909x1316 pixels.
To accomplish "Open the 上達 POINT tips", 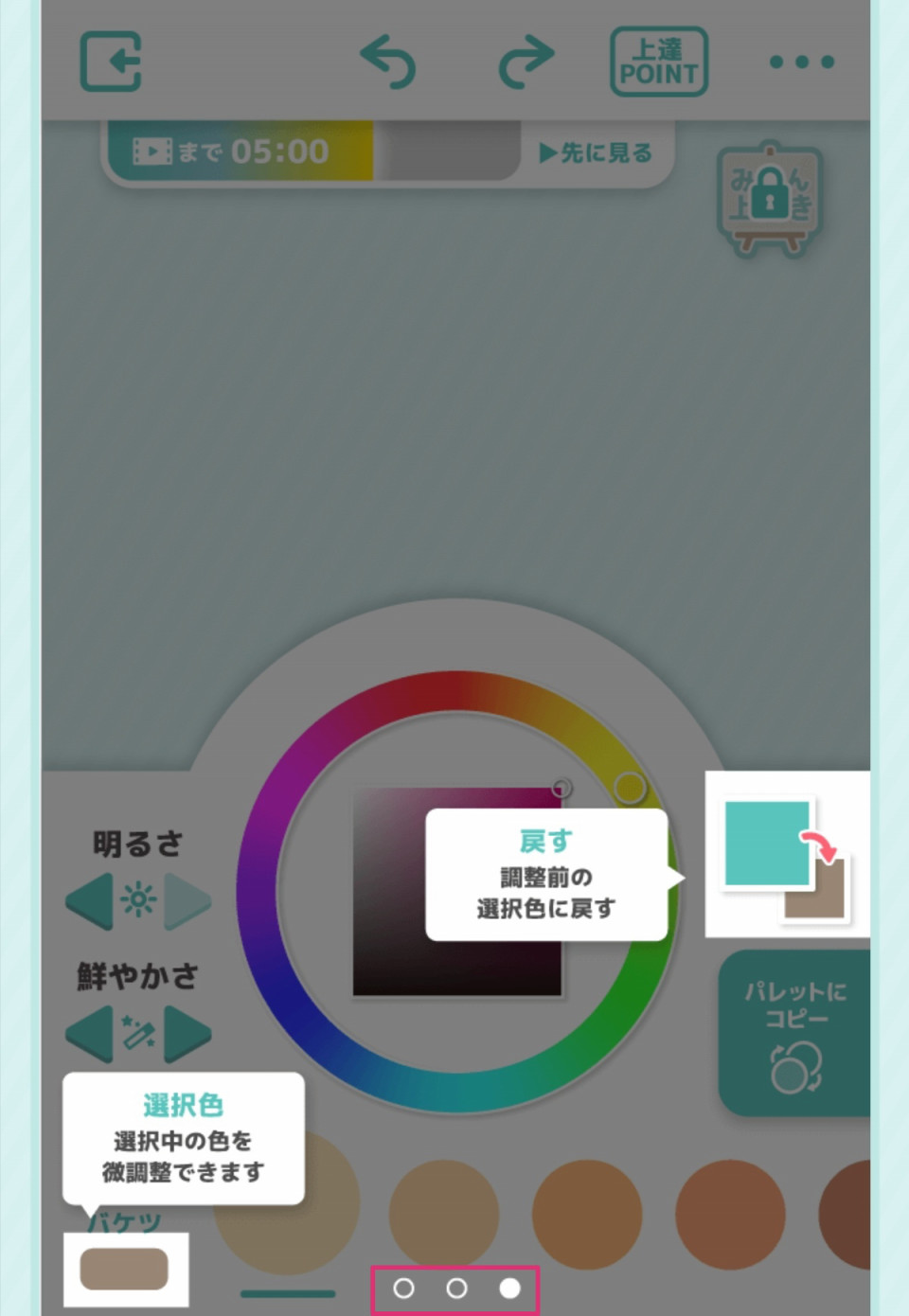I will [x=659, y=62].
